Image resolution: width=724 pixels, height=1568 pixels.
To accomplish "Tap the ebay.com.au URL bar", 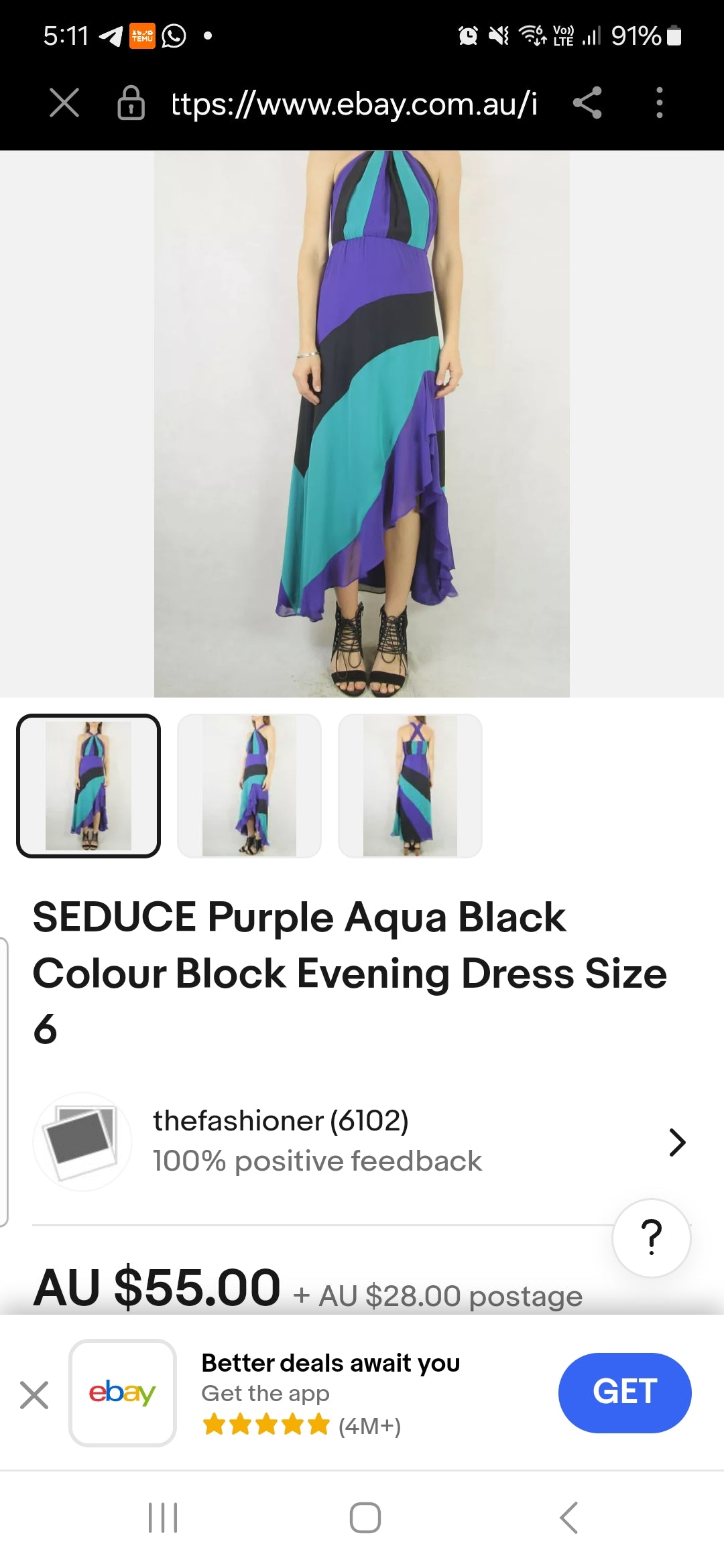I will tap(353, 103).
